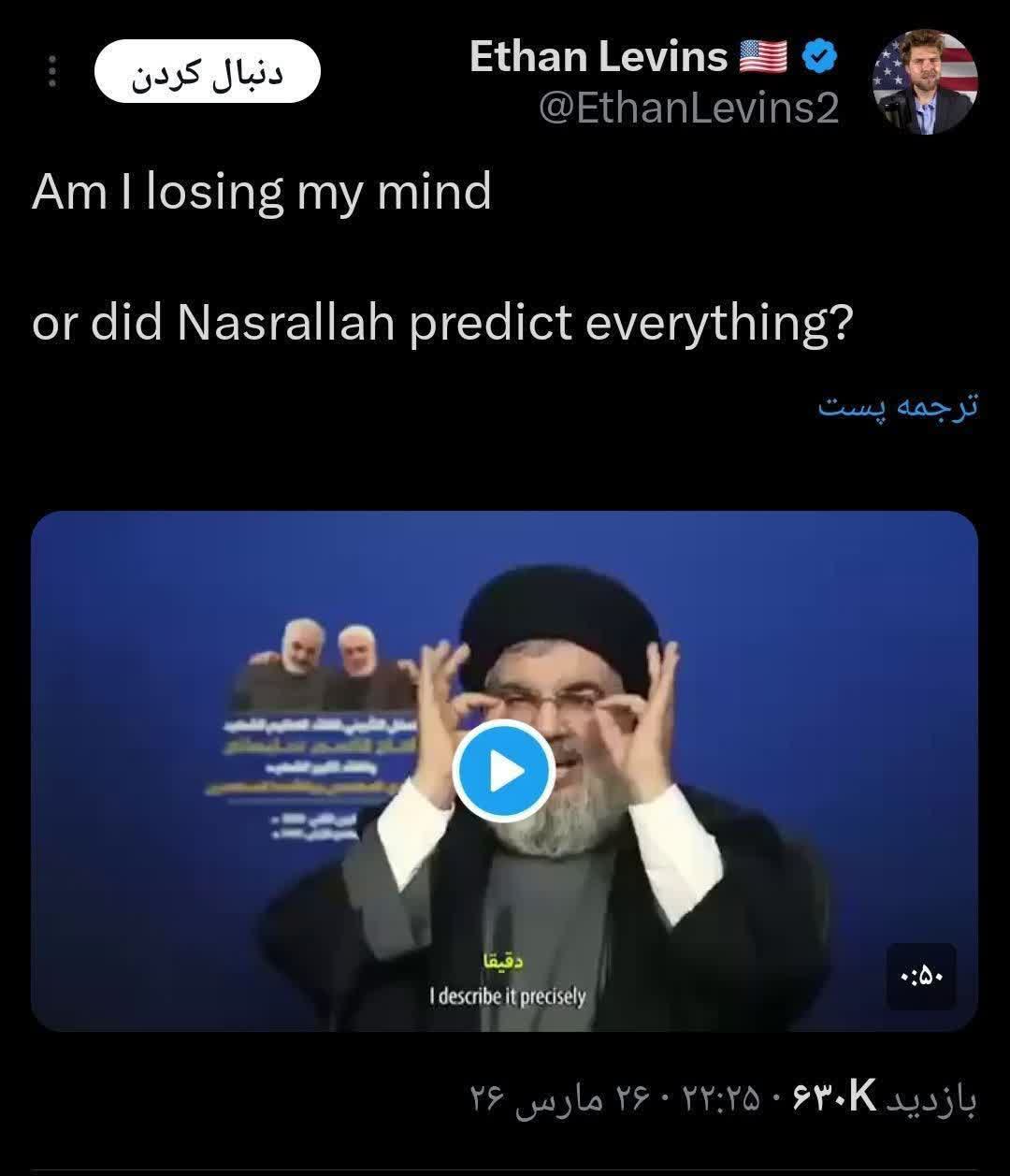The image size is (1010, 1176).
Task: Open the three-dot overflow menu
Action: (52, 71)
